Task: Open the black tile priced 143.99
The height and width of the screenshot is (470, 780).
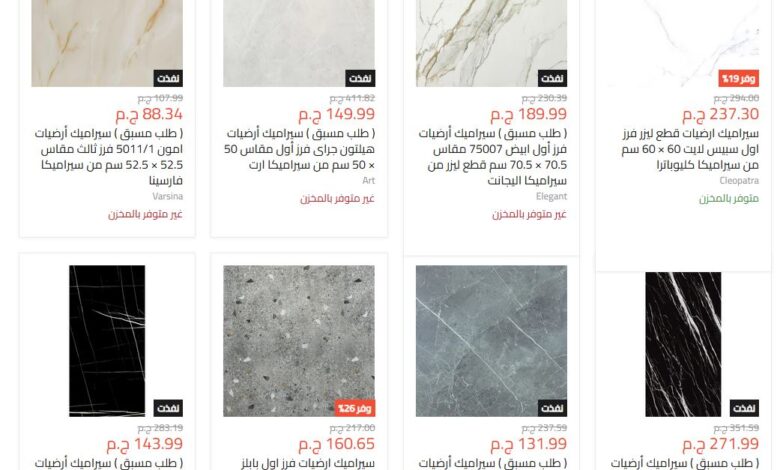Action: pos(107,340)
